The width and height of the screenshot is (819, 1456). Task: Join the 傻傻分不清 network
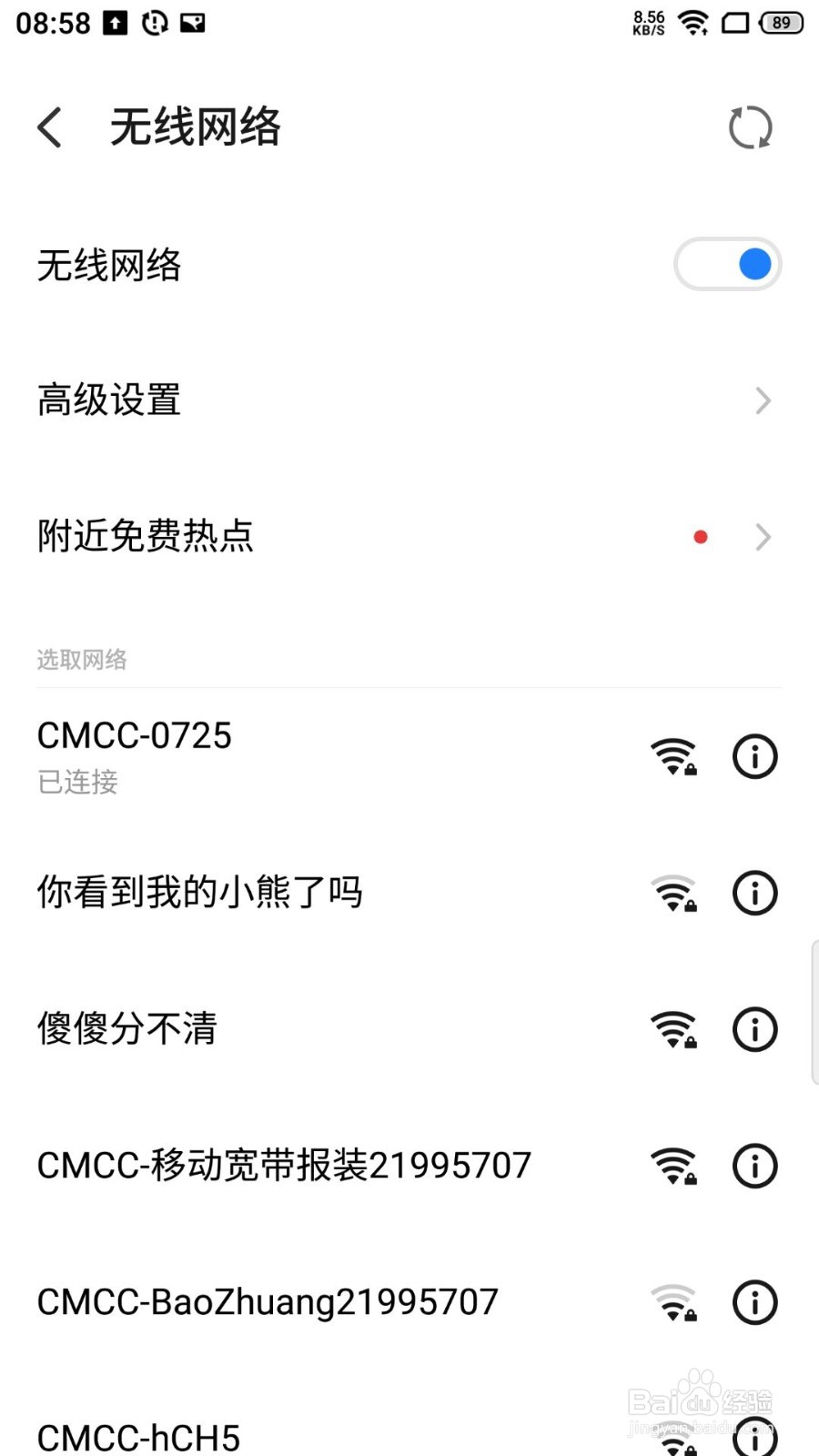273,1029
